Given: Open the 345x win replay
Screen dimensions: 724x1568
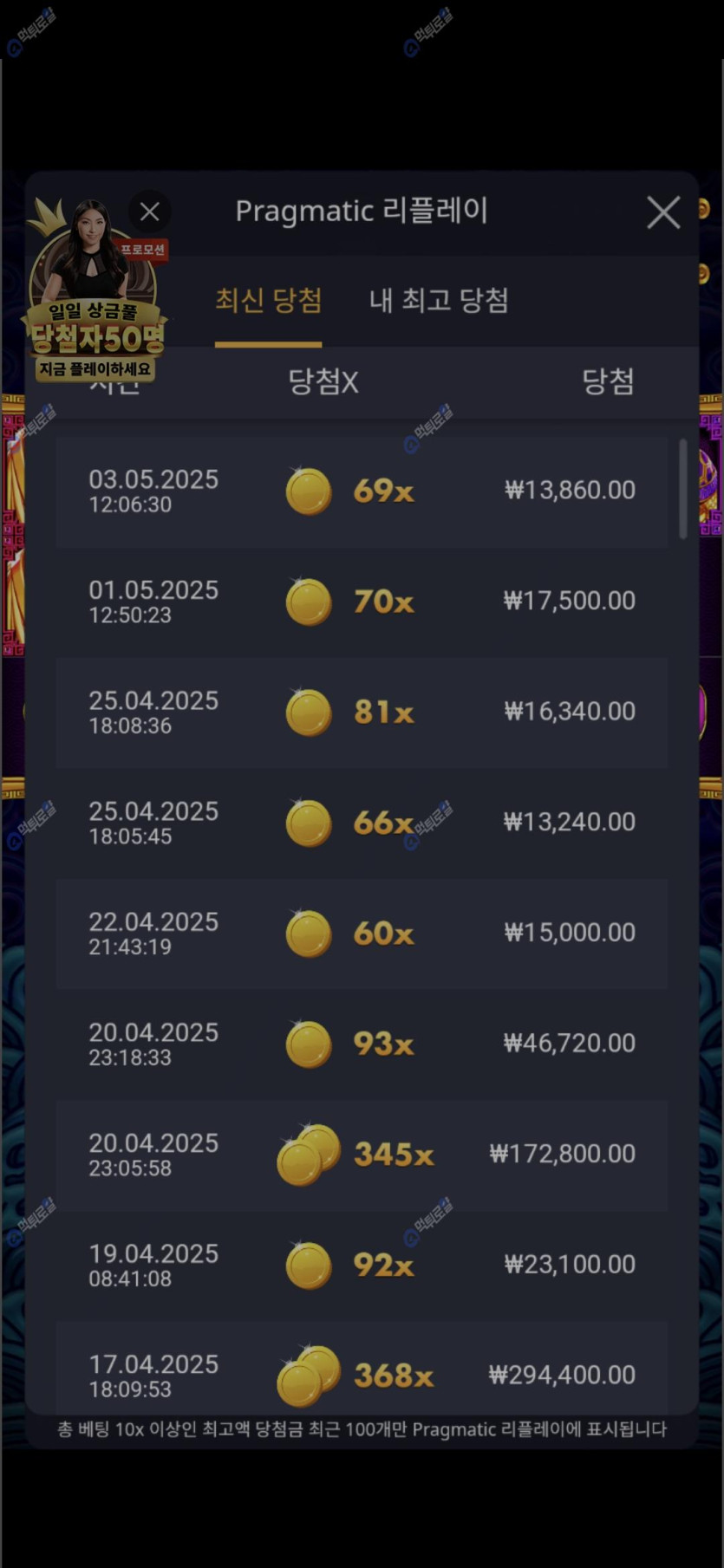Looking at the screenshot, I should point(362,1155).
